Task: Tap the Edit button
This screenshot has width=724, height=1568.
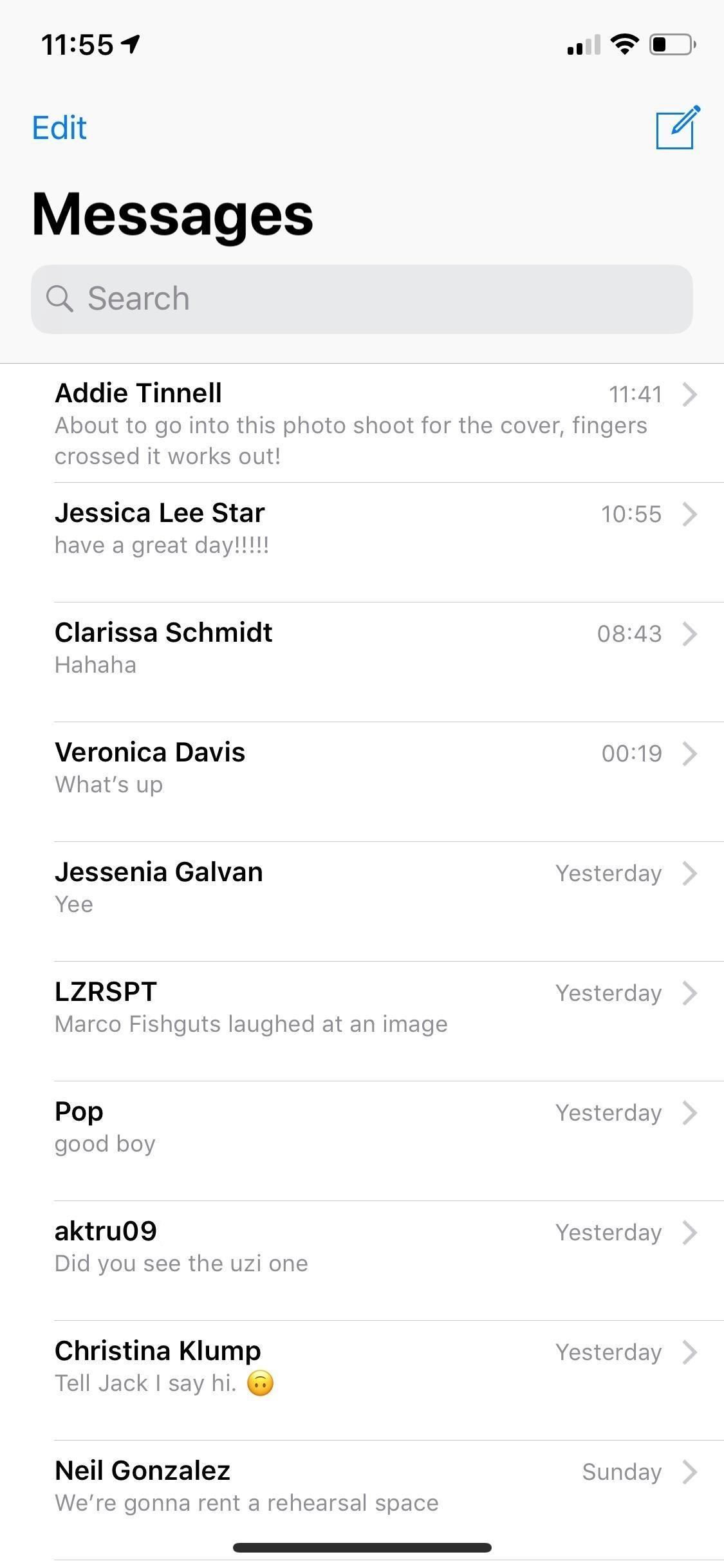Action: tap(59, 127)
